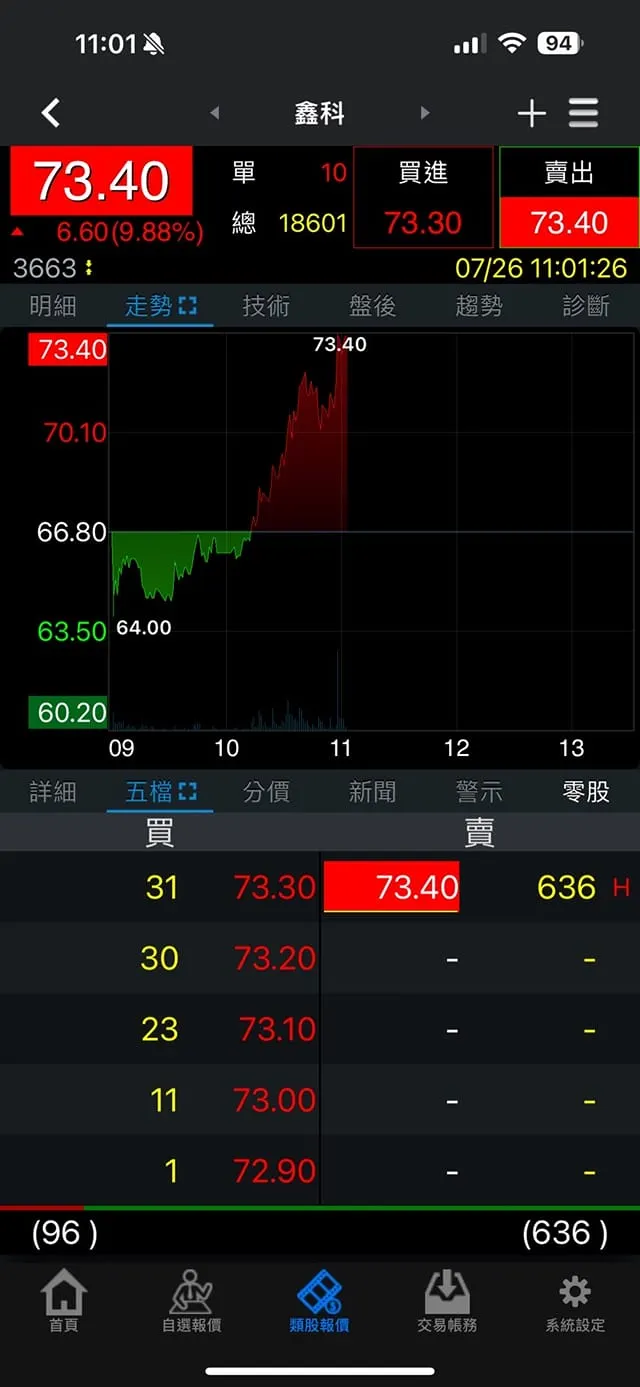Open 系統設定 system settings
The width and height of the screenshot is (640, 1387).
coord(575,1301)
